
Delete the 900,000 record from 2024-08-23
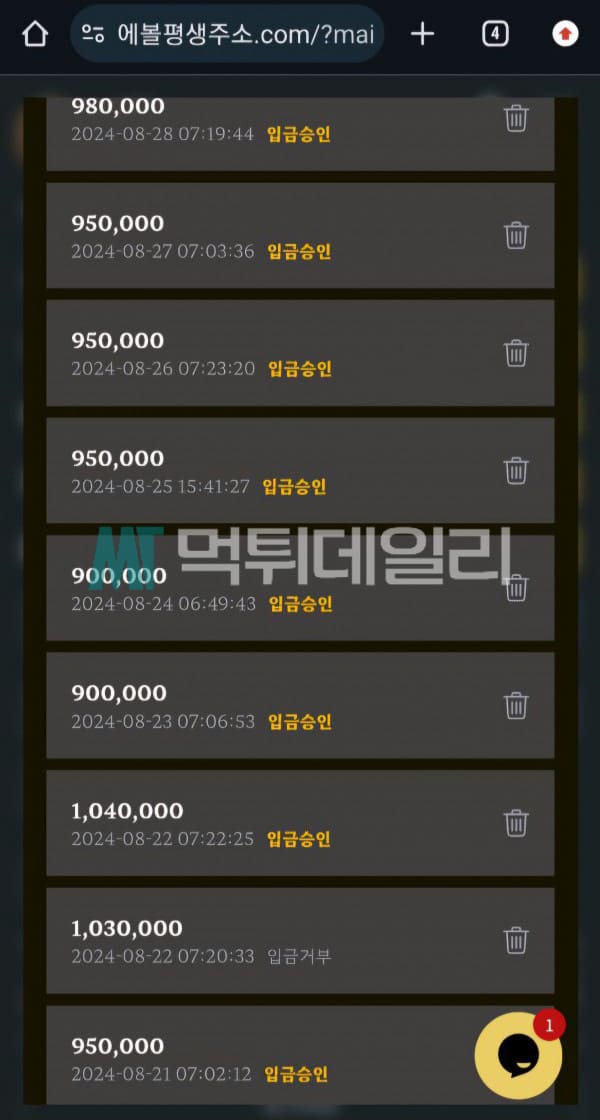point(516,705)
